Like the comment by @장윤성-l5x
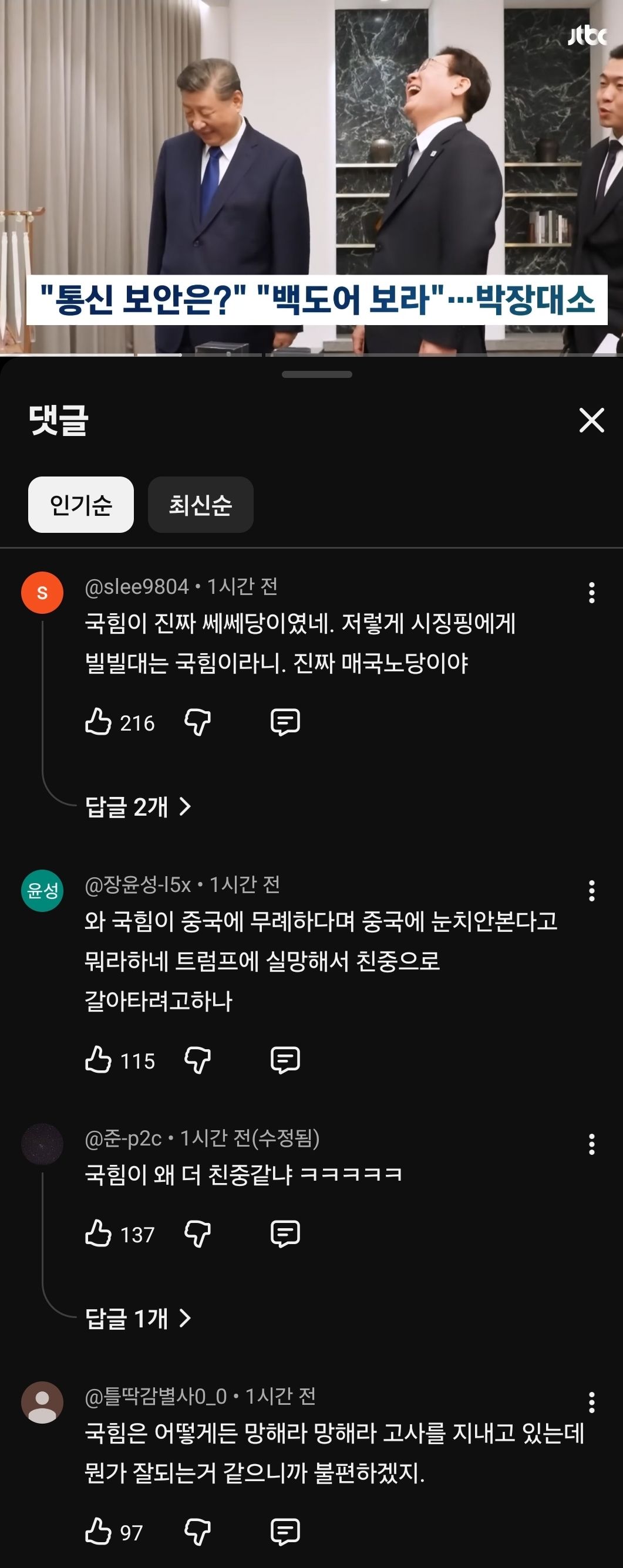 click(x=98, y=1060)
